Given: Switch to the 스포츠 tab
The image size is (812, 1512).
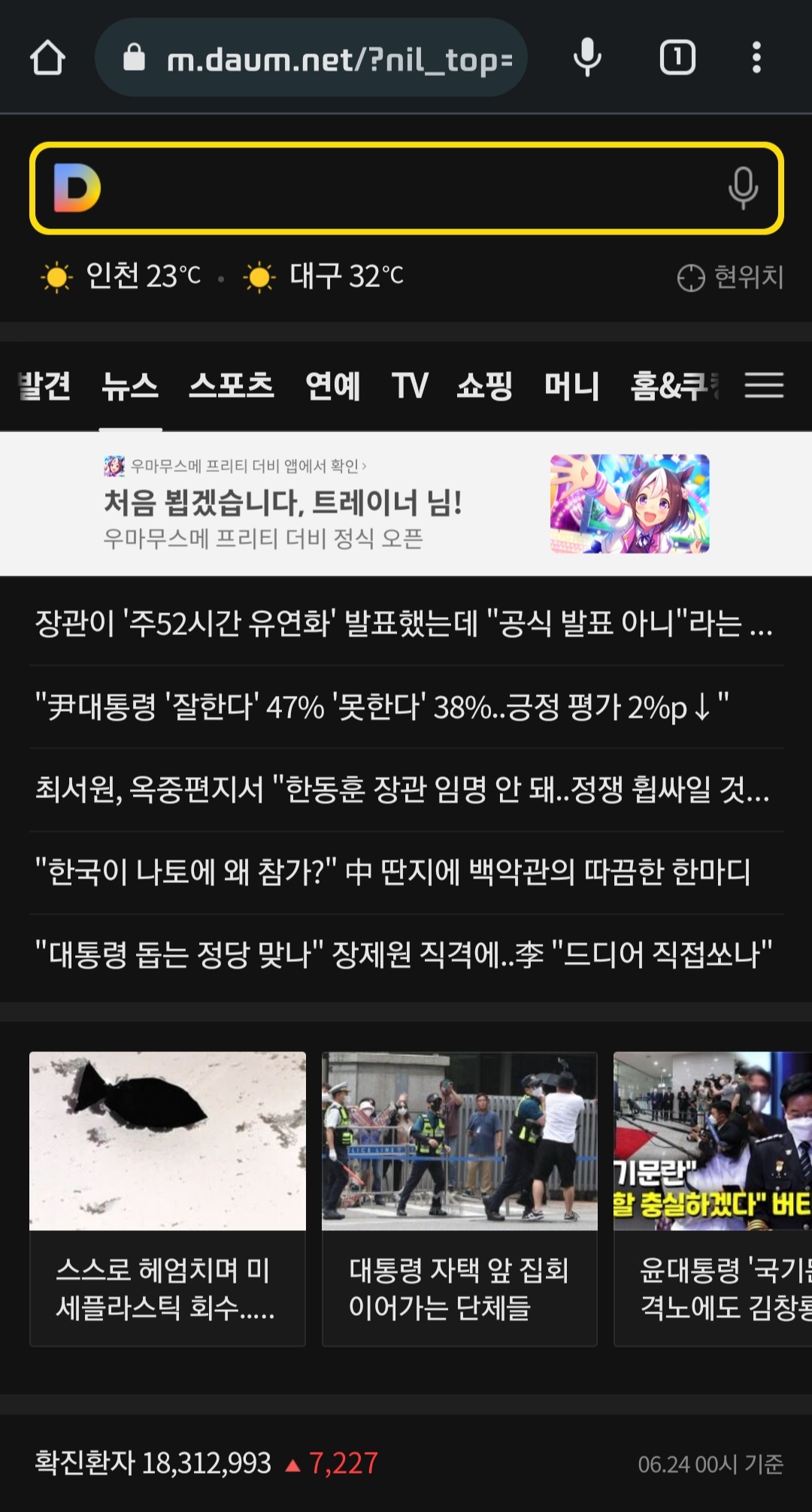Looking at the screenshot, I should (x=232, y=386).
